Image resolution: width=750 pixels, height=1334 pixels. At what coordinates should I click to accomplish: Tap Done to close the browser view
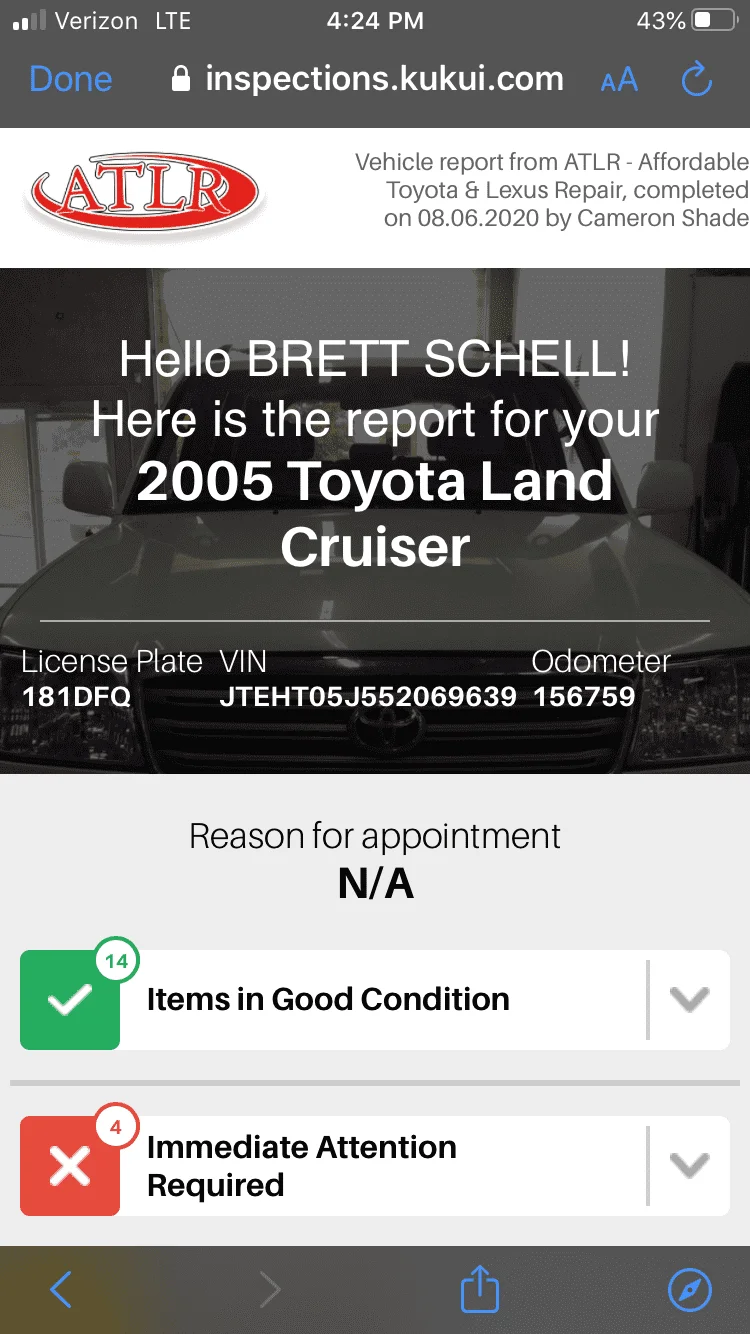[71, 79]
